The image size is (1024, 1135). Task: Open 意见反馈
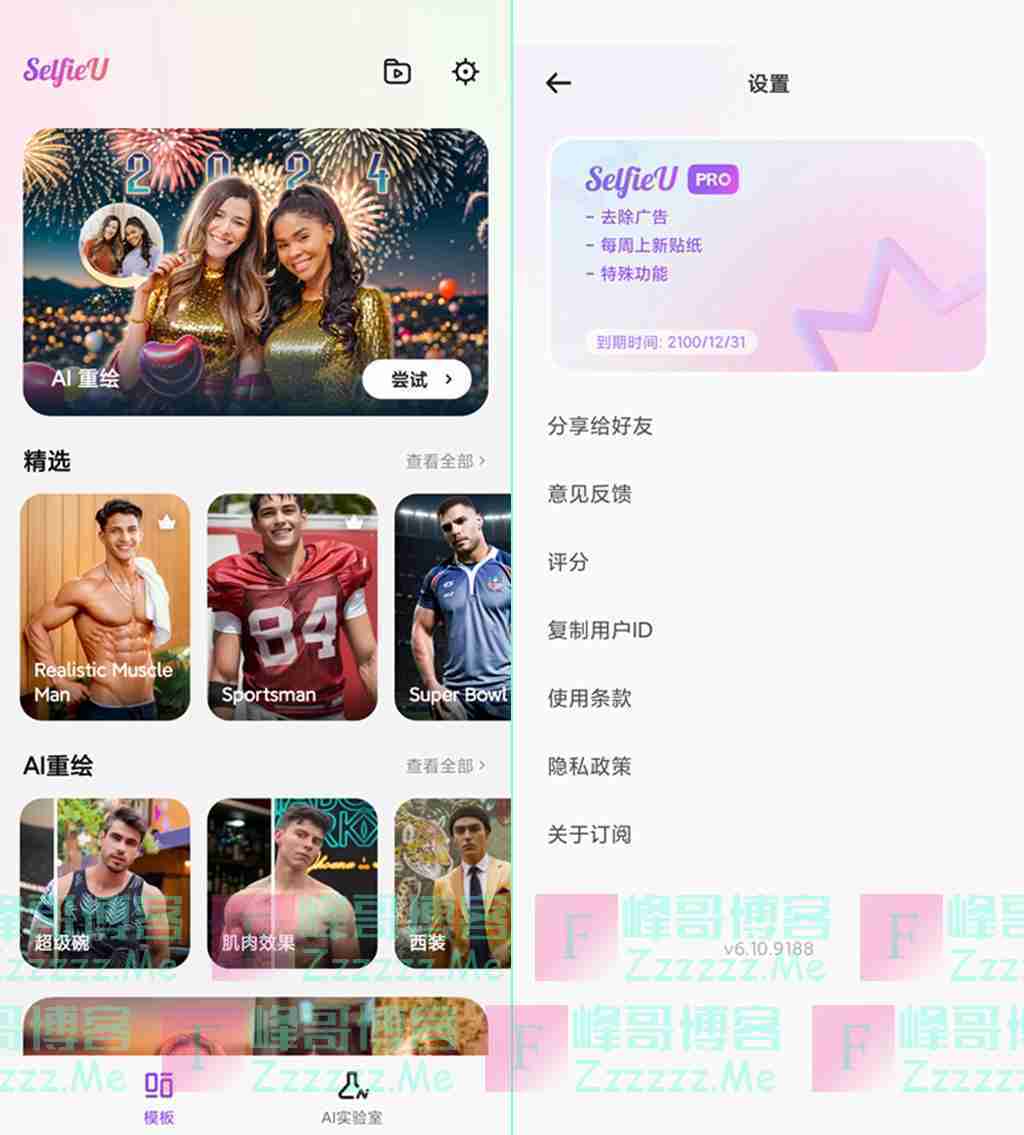click(x=589, y=494)
